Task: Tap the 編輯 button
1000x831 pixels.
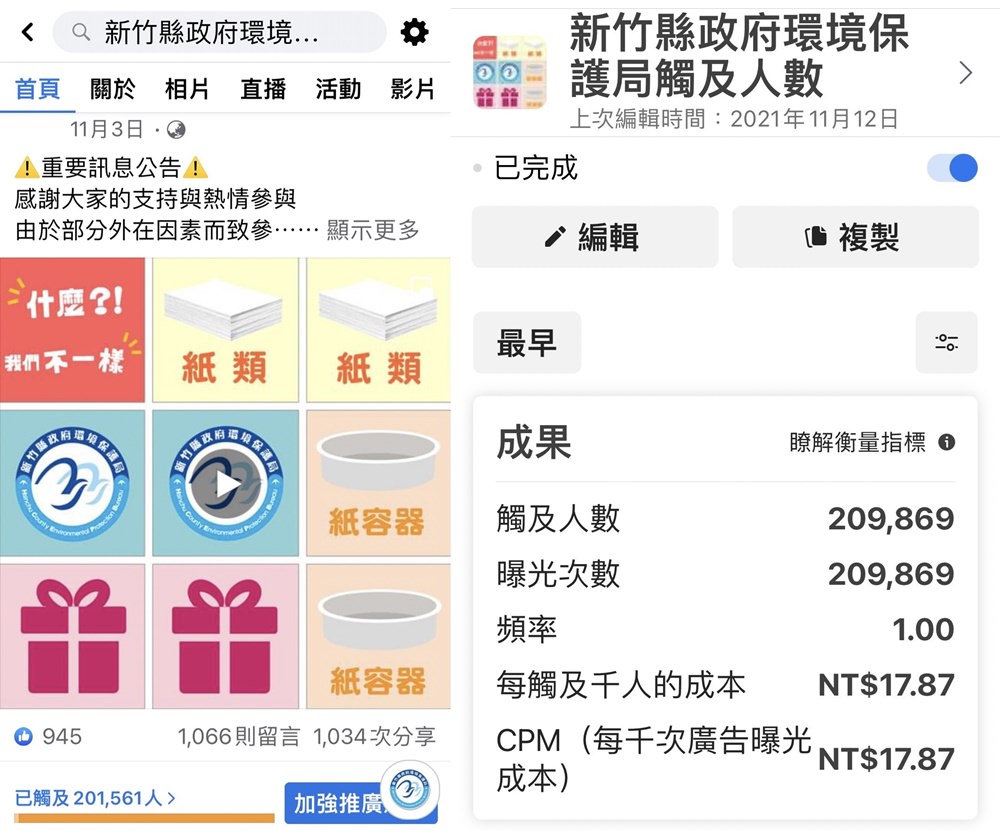Action: point(594,237)
